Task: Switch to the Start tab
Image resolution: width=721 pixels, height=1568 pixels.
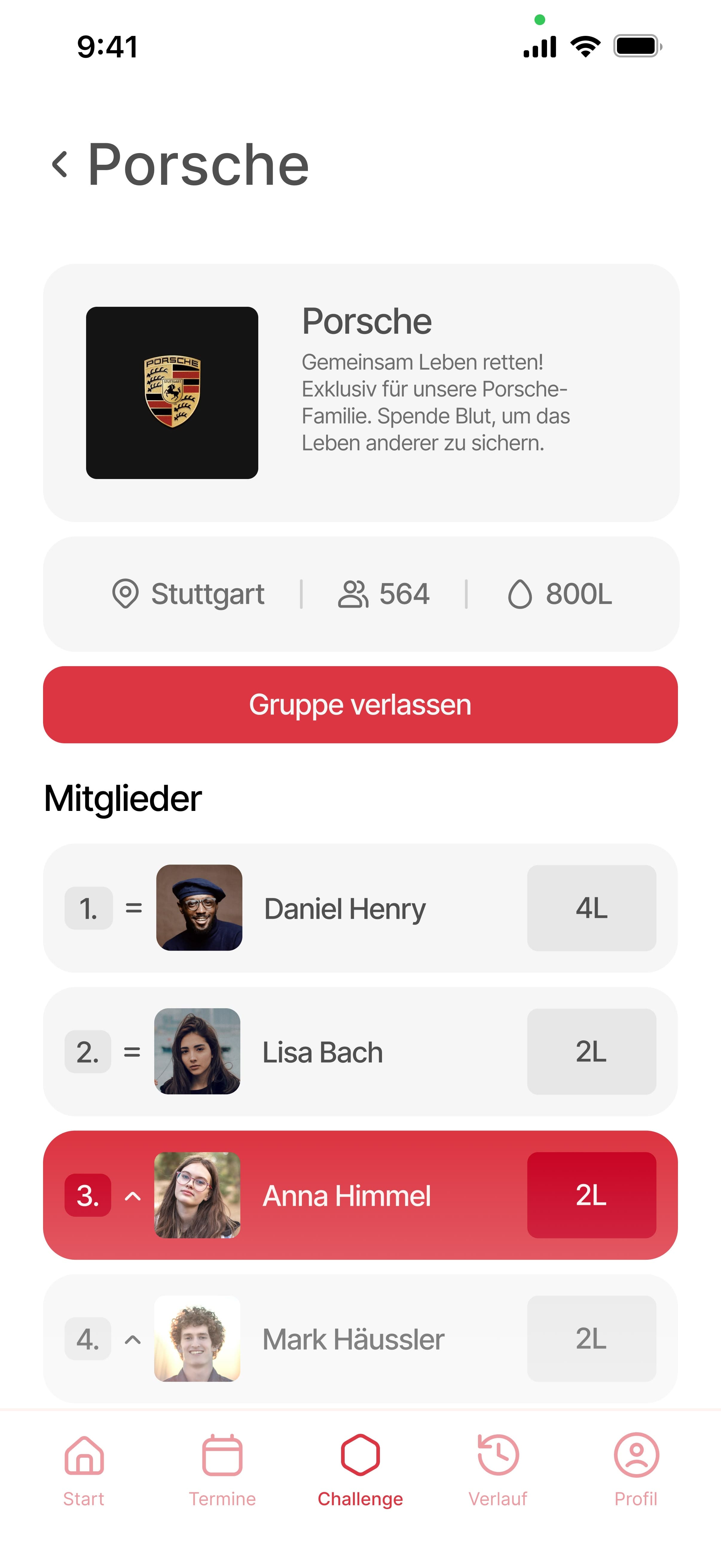Action: [x=84, y=1469]
